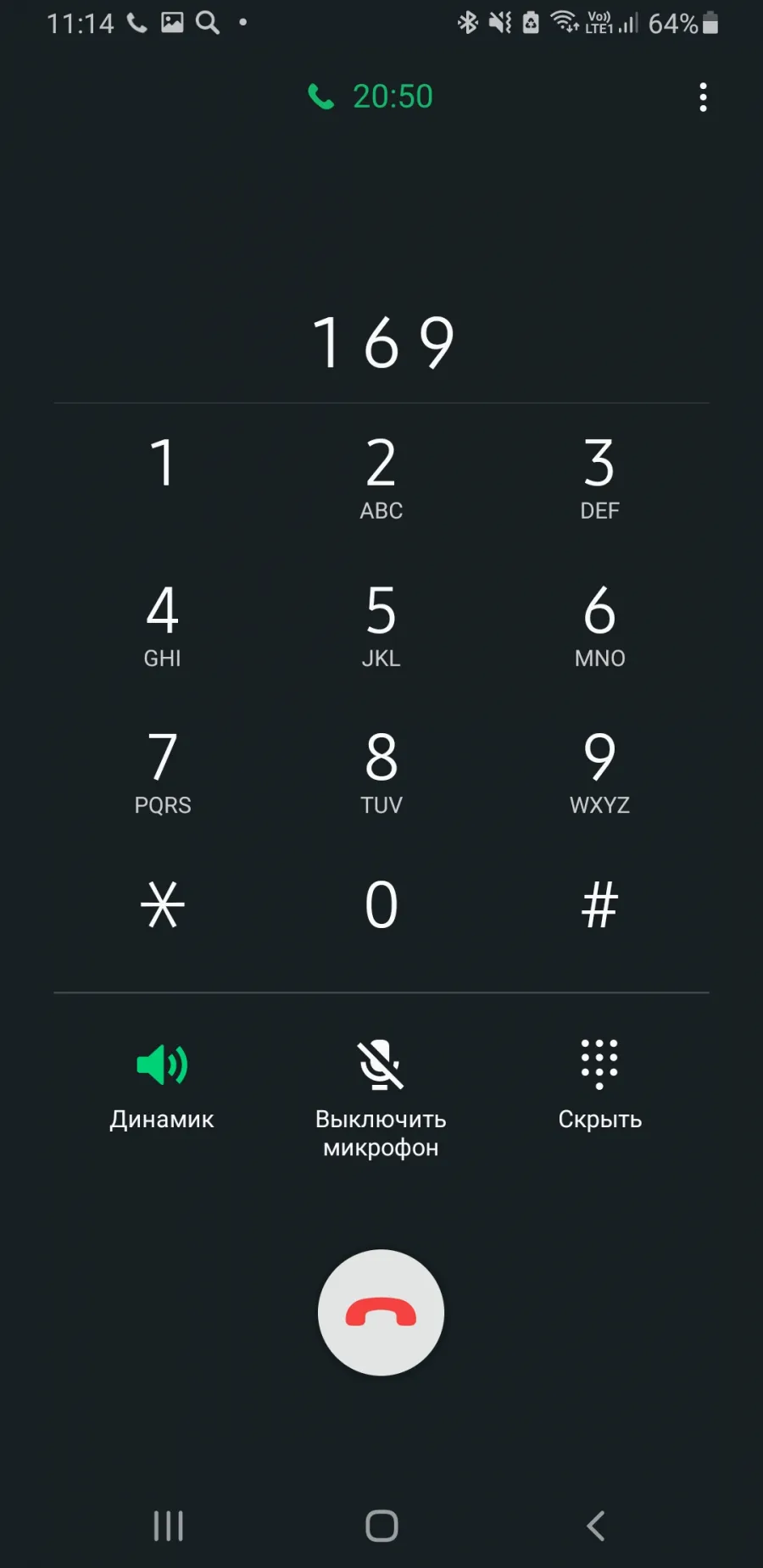Mute the microphone (Выключить микрофон)
Screen dimensions: 763x1568
click(381, 1099)
